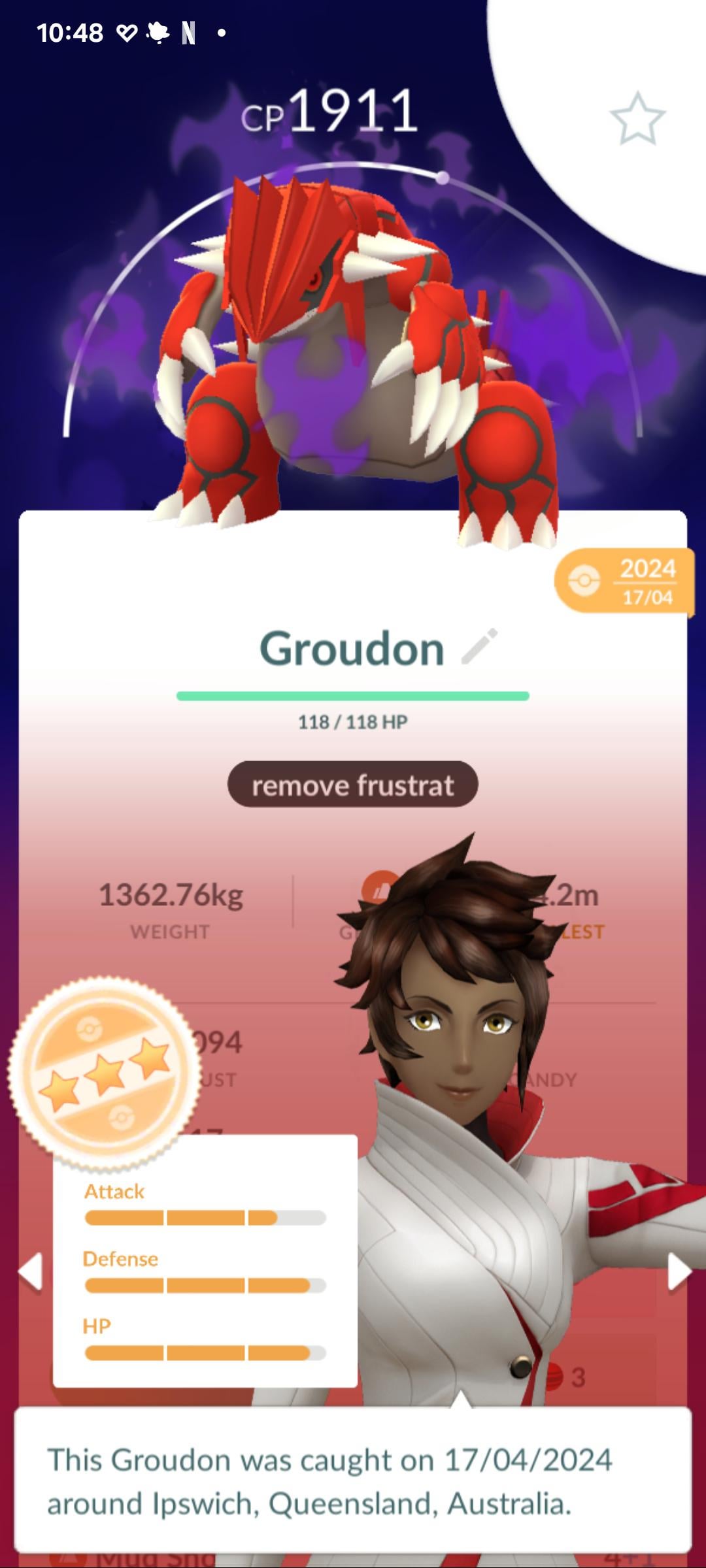The width and height of the screenshot is (706, 1568).
Task: Go to the next Pokémon with the right arrow
Action: pyautogui.click(x=678, y=1271)
